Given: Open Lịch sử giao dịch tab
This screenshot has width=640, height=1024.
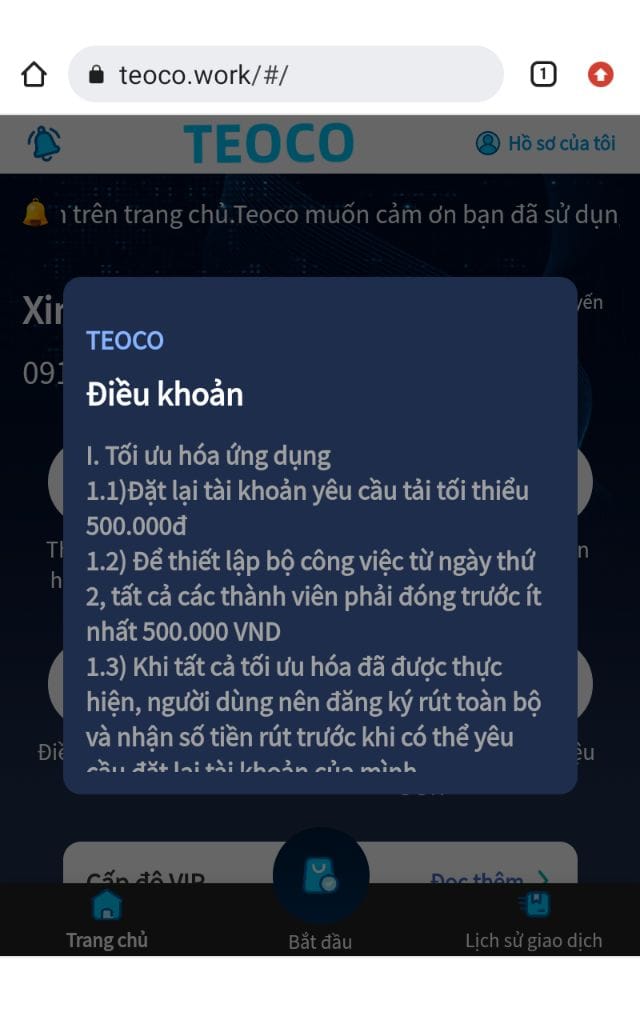Looking at the screenshot, I should click(x=534, y=921).
